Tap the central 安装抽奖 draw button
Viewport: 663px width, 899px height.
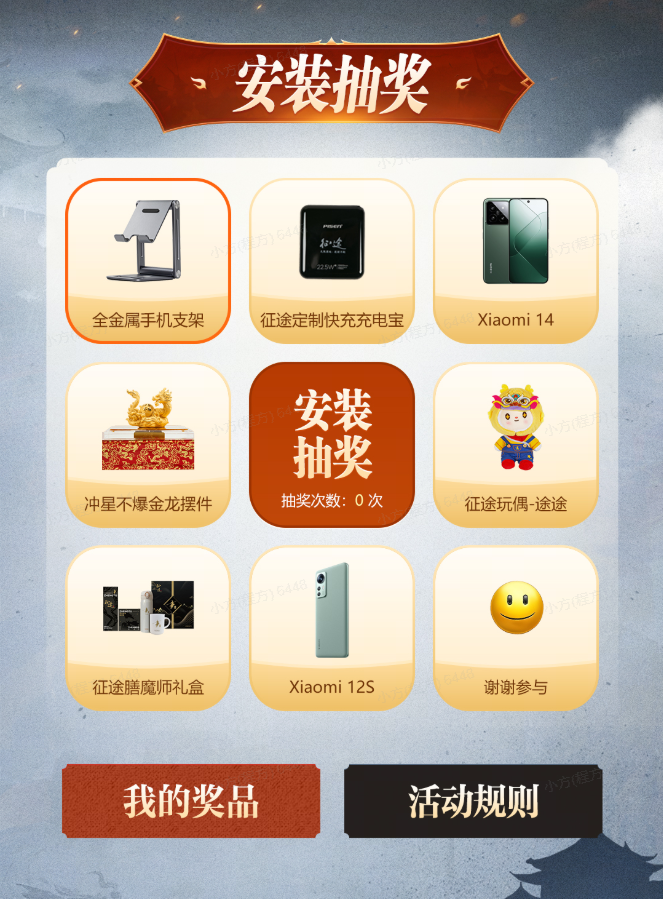331,443
